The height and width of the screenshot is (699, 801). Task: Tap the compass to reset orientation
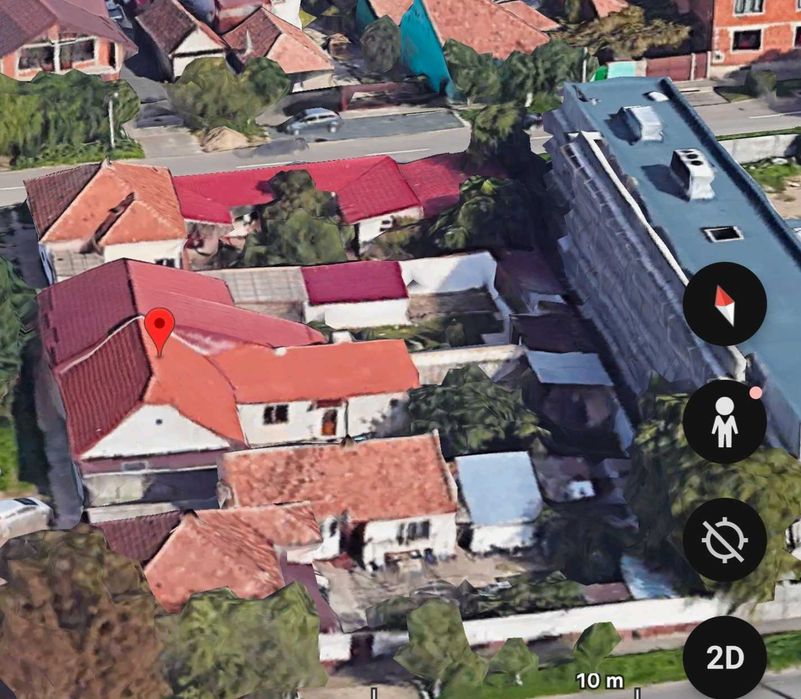[724, 304]
